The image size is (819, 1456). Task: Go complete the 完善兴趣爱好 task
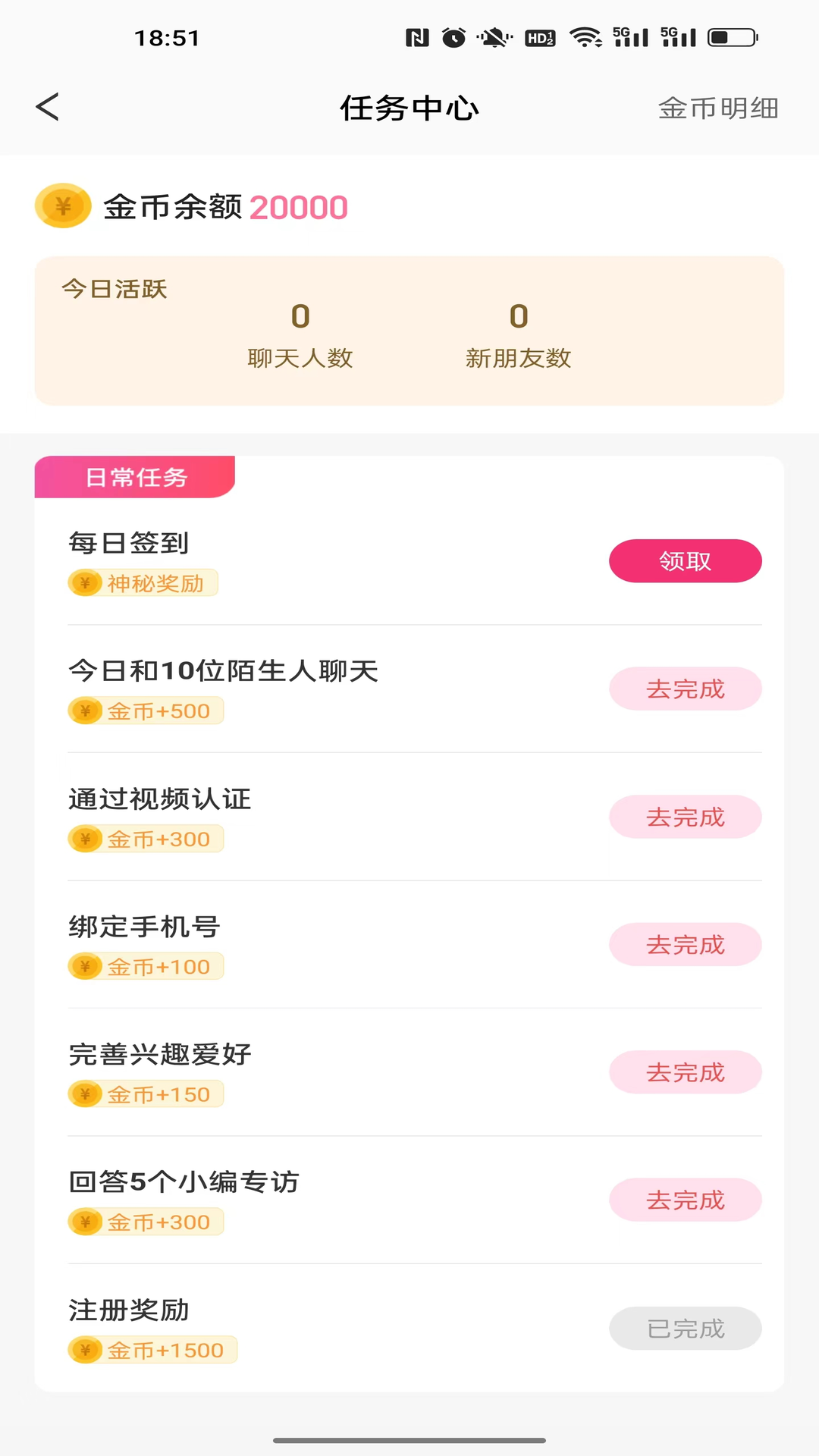click(x=685, y=1072)
